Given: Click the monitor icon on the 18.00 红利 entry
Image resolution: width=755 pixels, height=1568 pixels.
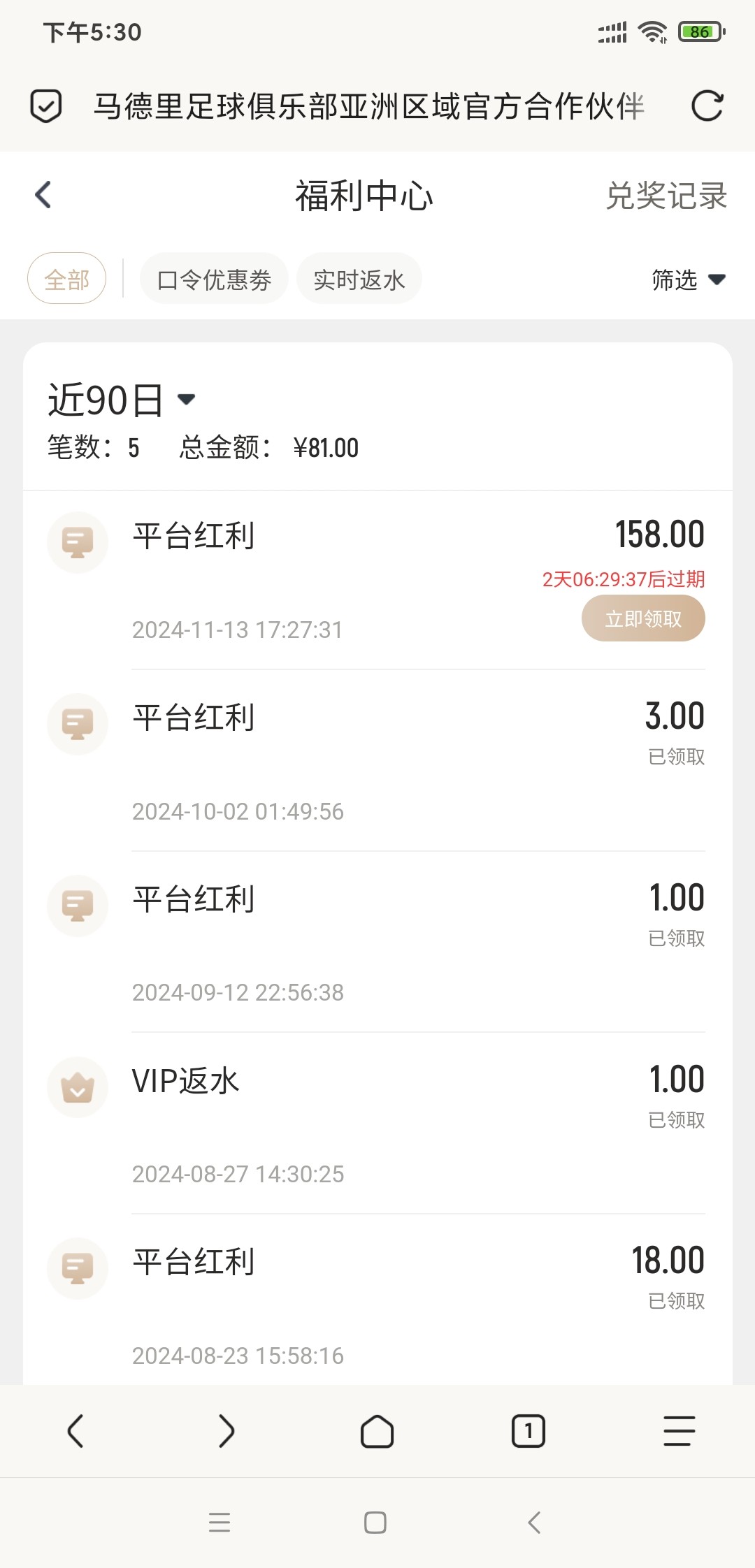Looking at the screenshot, I should click(x=77, y=1268).
